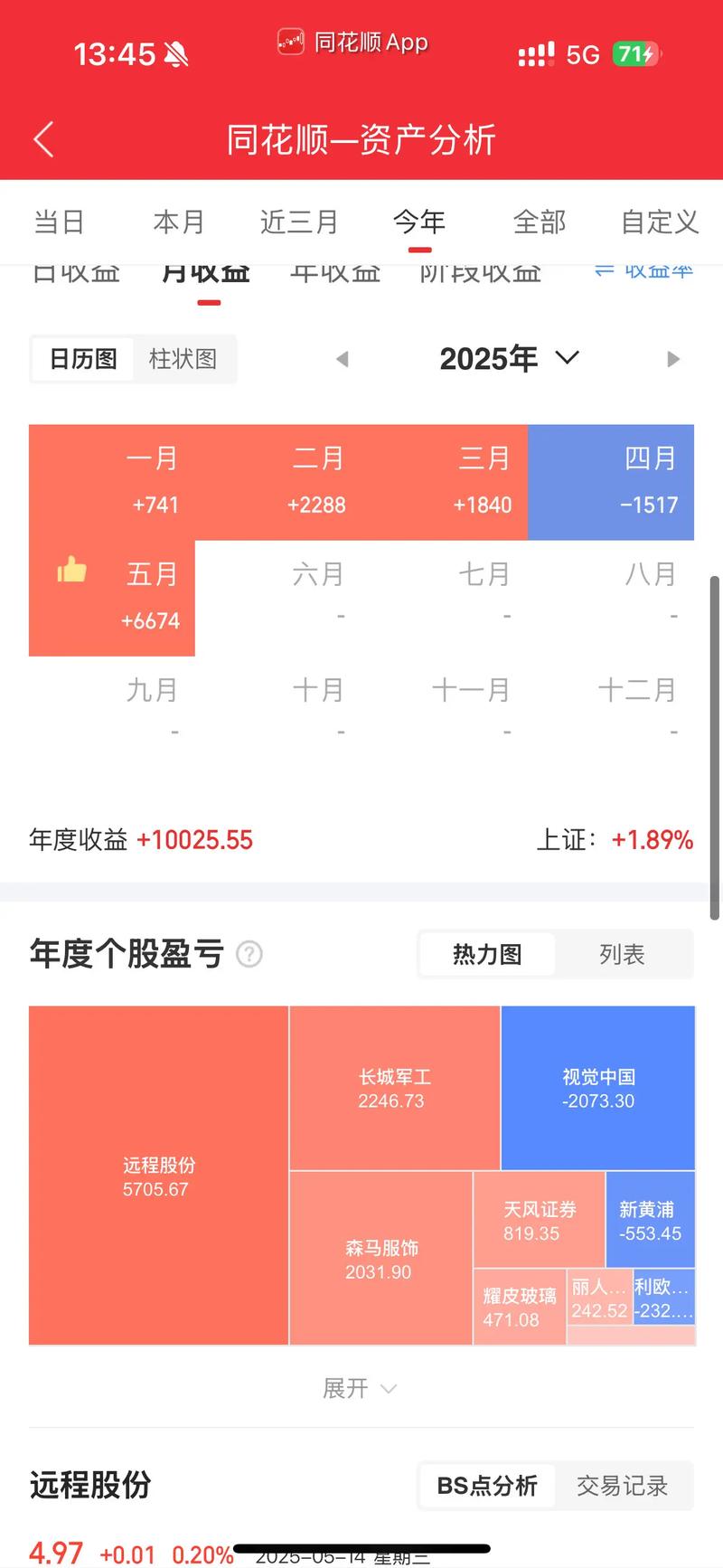The width and height of the screenshot is (723, 1568).
Task: Switch to 列表 list view
Action: coord(622,954)
